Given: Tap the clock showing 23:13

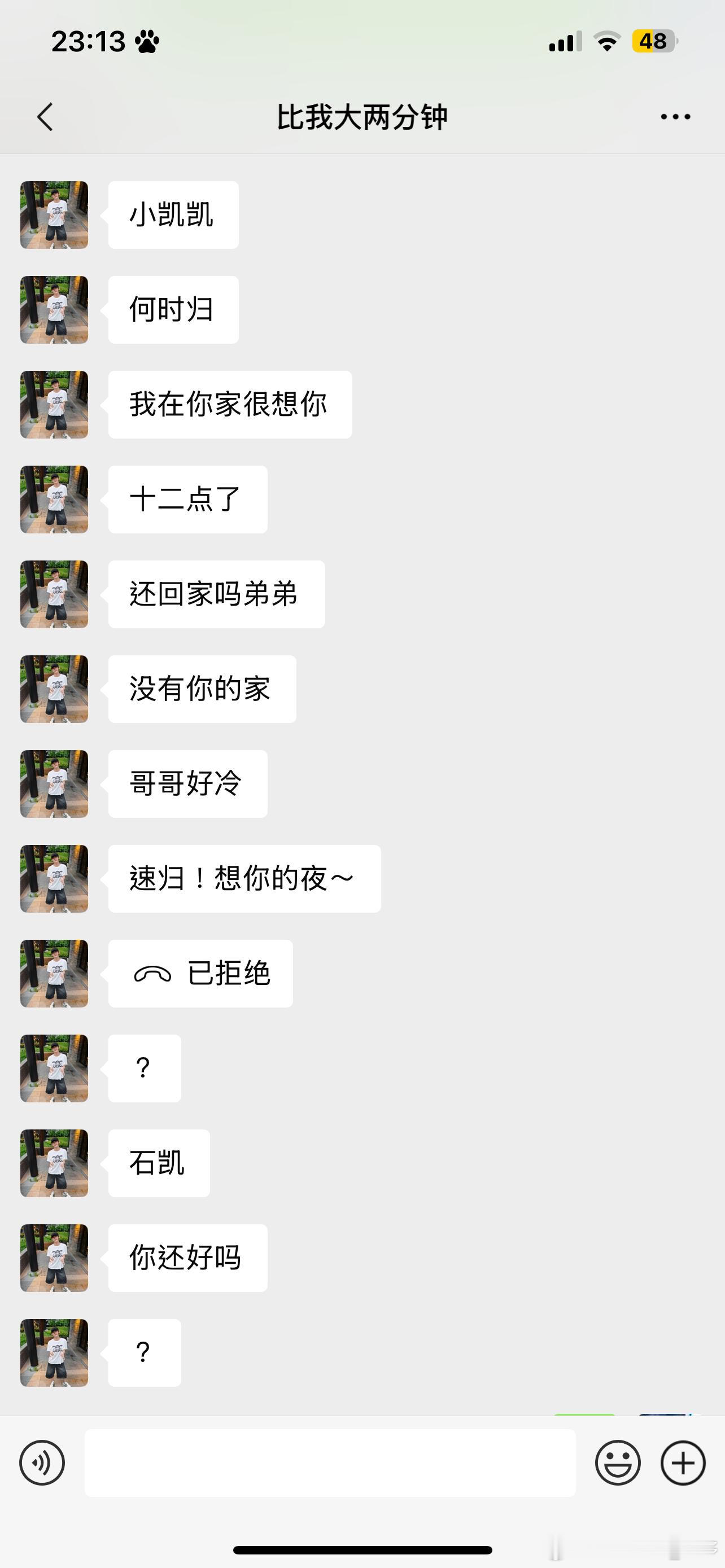Looking at the screenshot, I should (88, 41).
